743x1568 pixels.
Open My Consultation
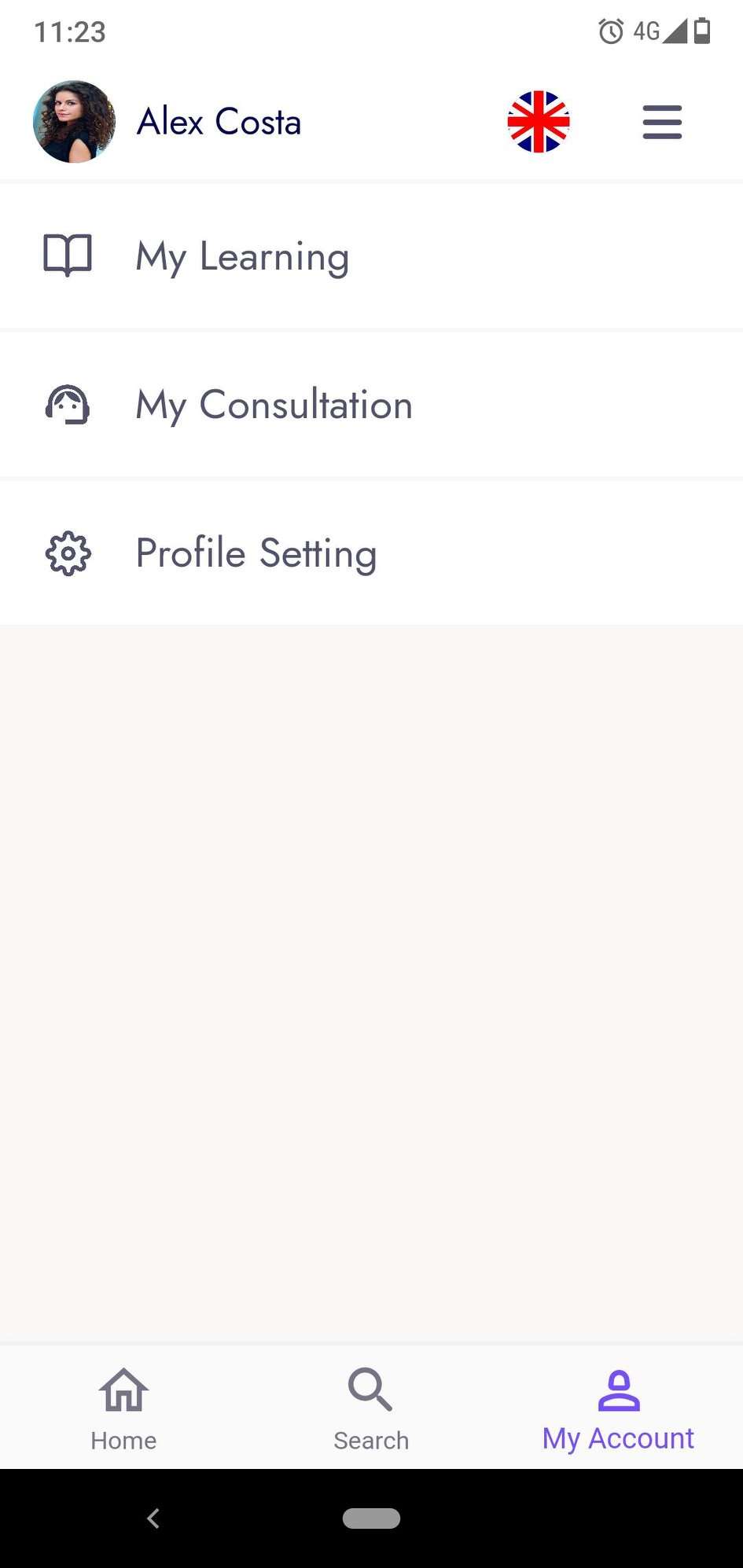point(274,405)
